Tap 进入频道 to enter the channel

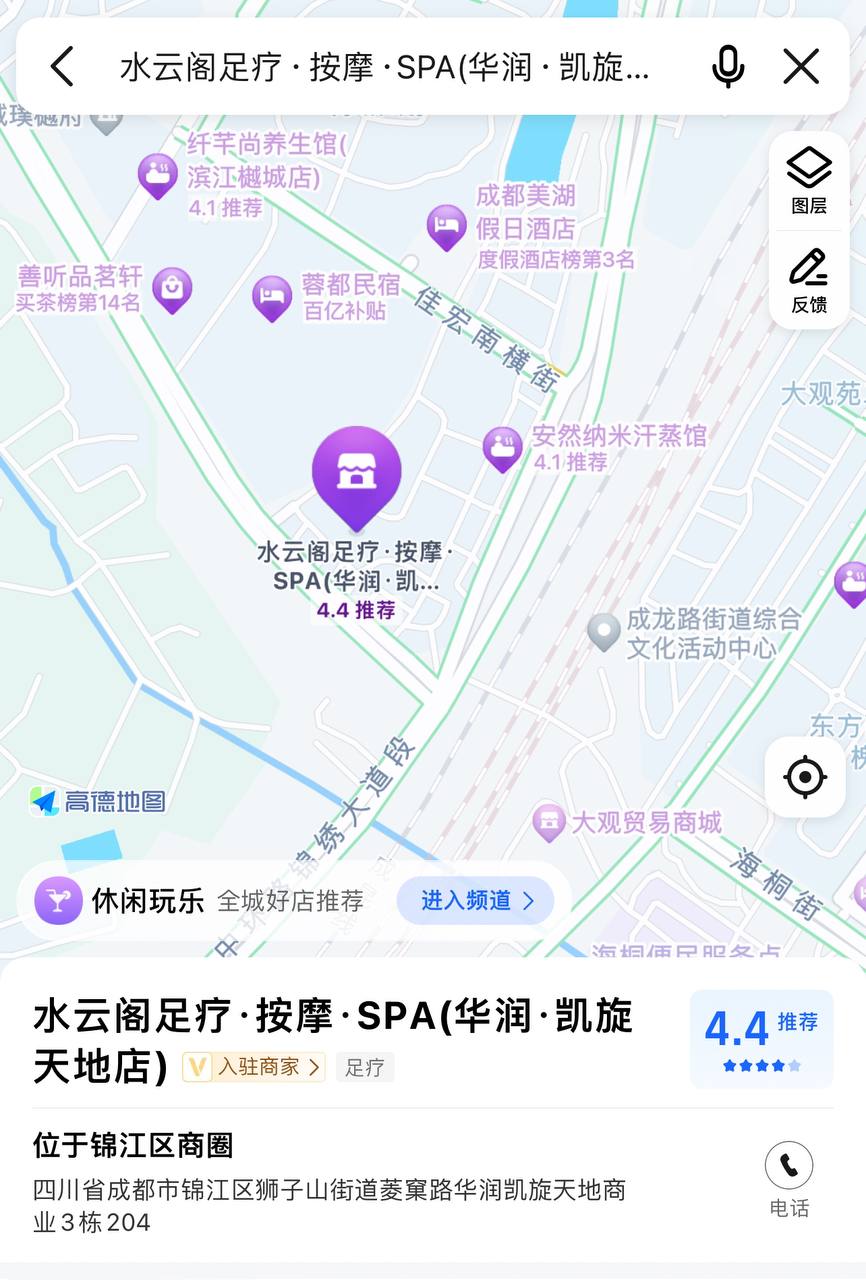point(476,901)
